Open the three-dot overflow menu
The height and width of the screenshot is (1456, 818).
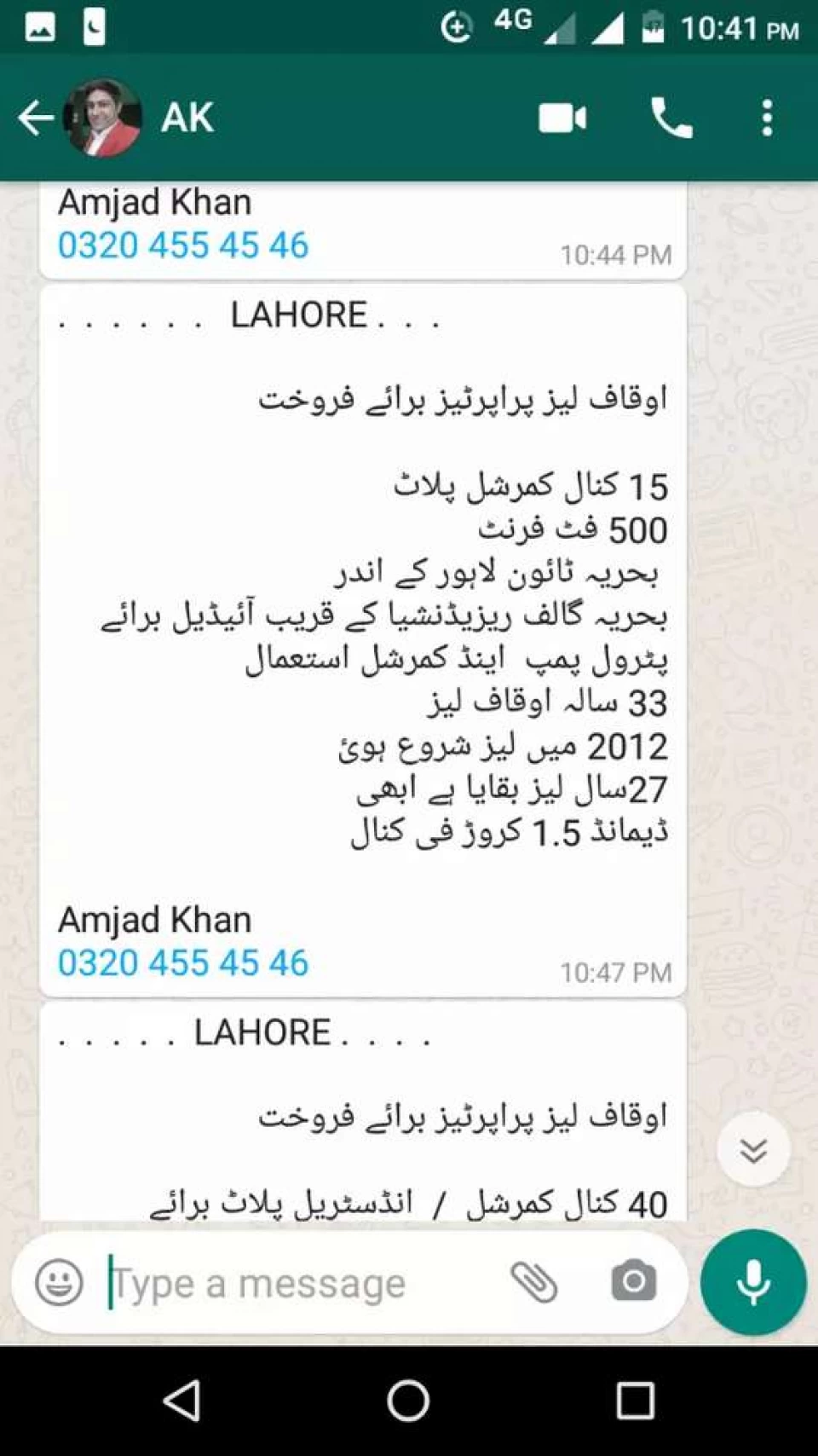tap(767, 118)
